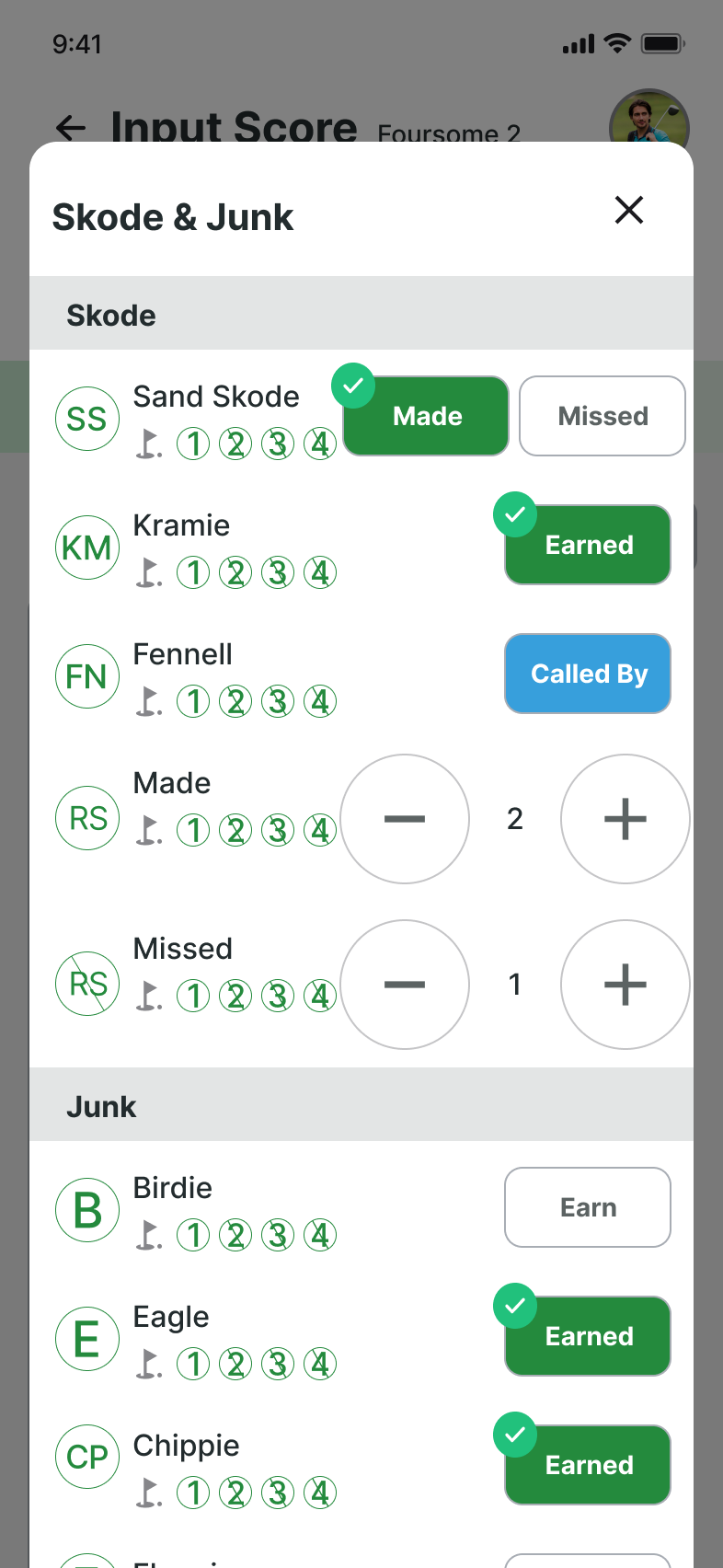Image resolution: width=723 pixels, height=1568 pixels.
Task: Toggle the Earned button for Chippie
Action: [x=588, y=1465]
